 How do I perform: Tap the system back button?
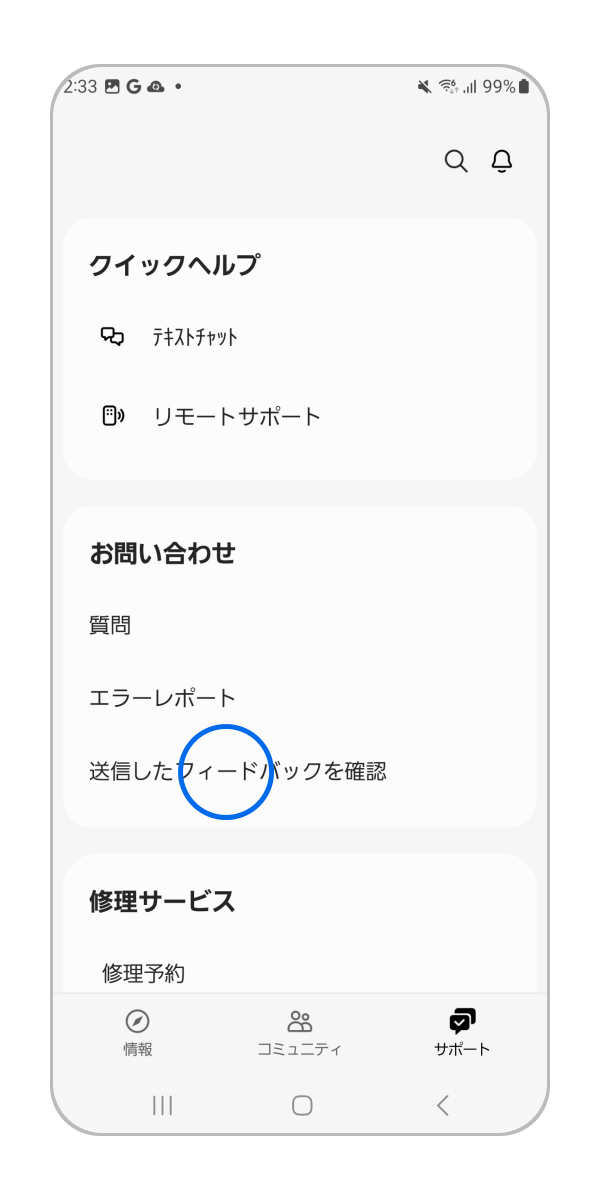tap(443, 1105)
